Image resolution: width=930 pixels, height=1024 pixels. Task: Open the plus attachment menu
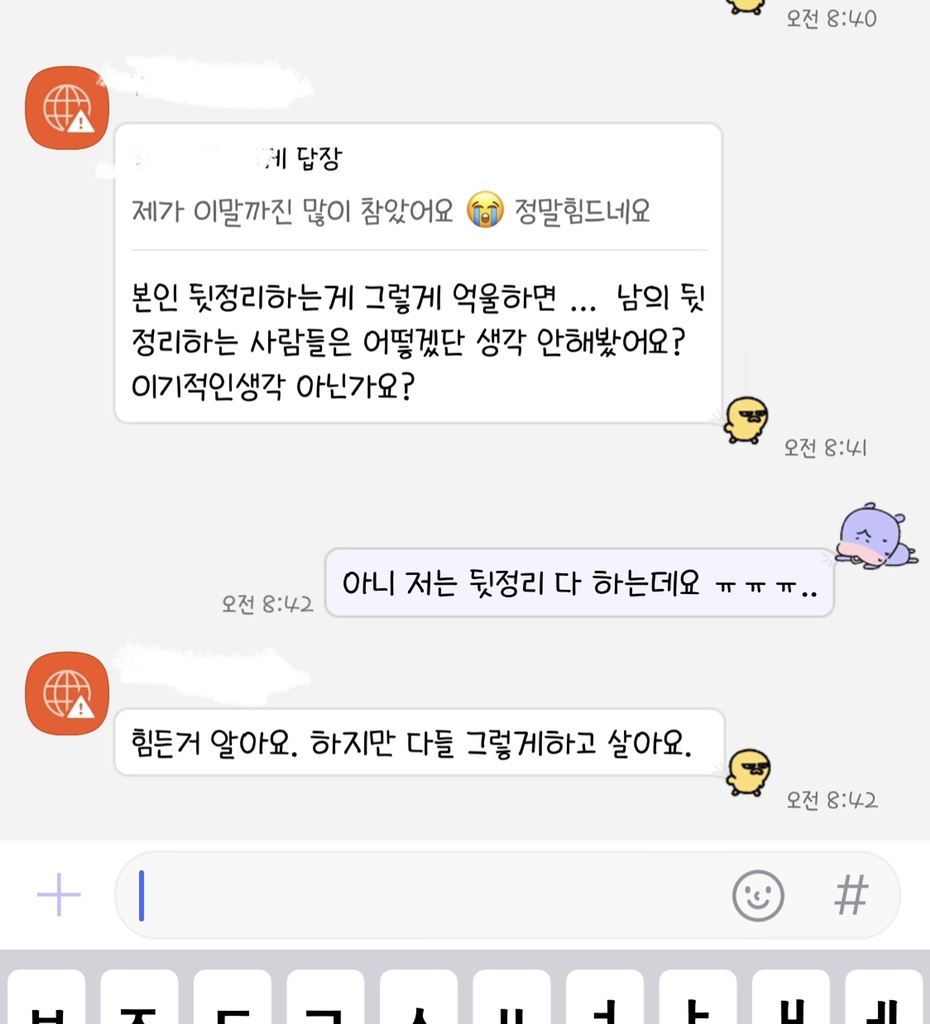[x=59, y=895]
